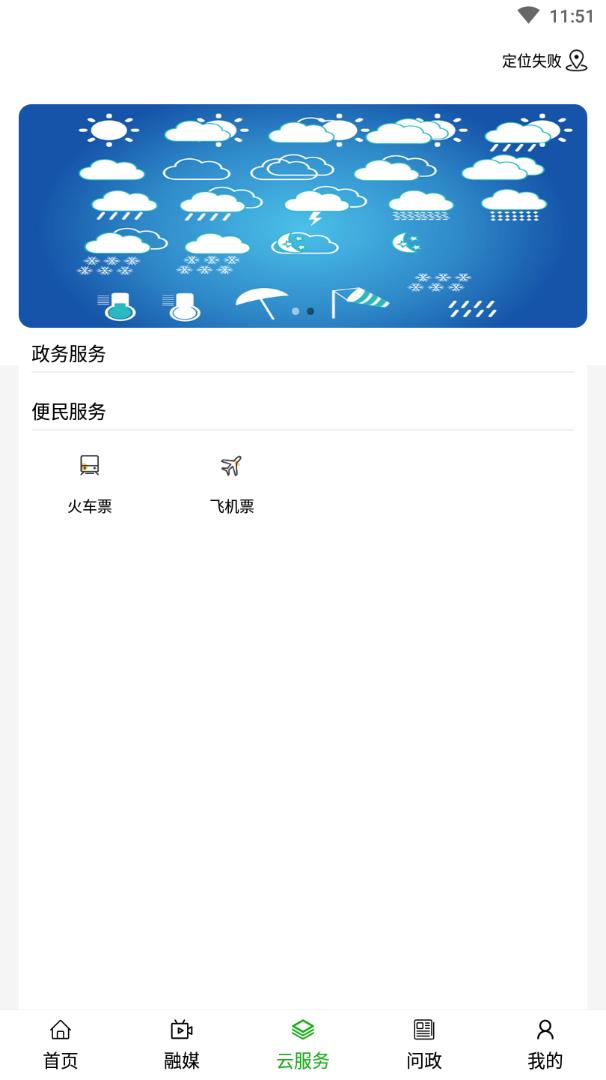Open the weather icons banner
The image size is (606, 1080).
tap(303, 216)
